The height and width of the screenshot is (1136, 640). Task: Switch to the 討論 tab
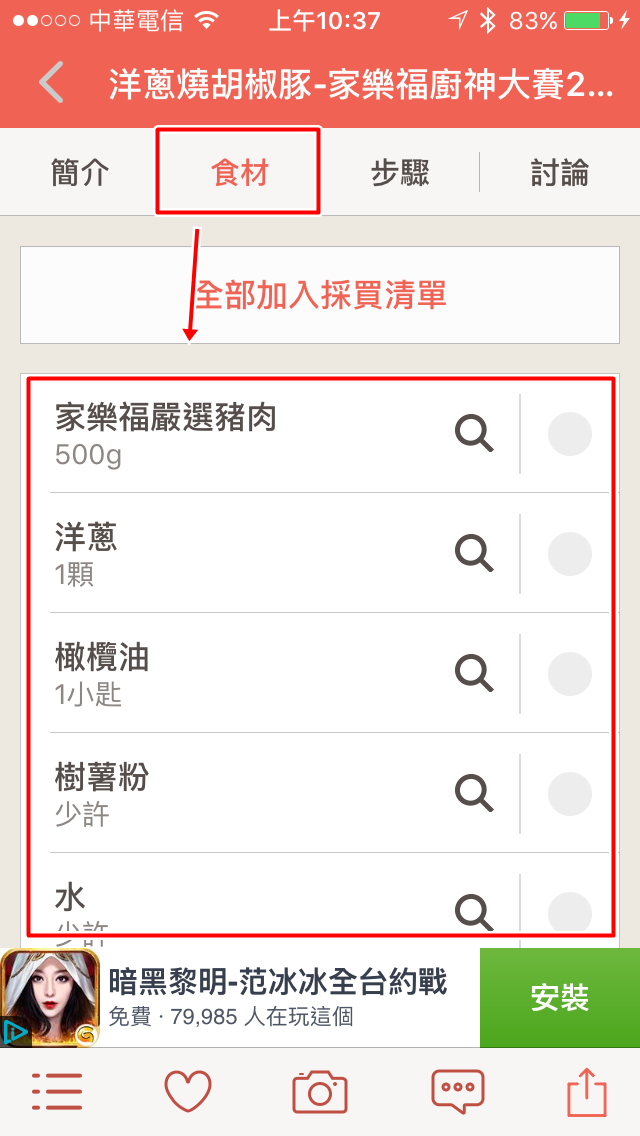(560, 174)
